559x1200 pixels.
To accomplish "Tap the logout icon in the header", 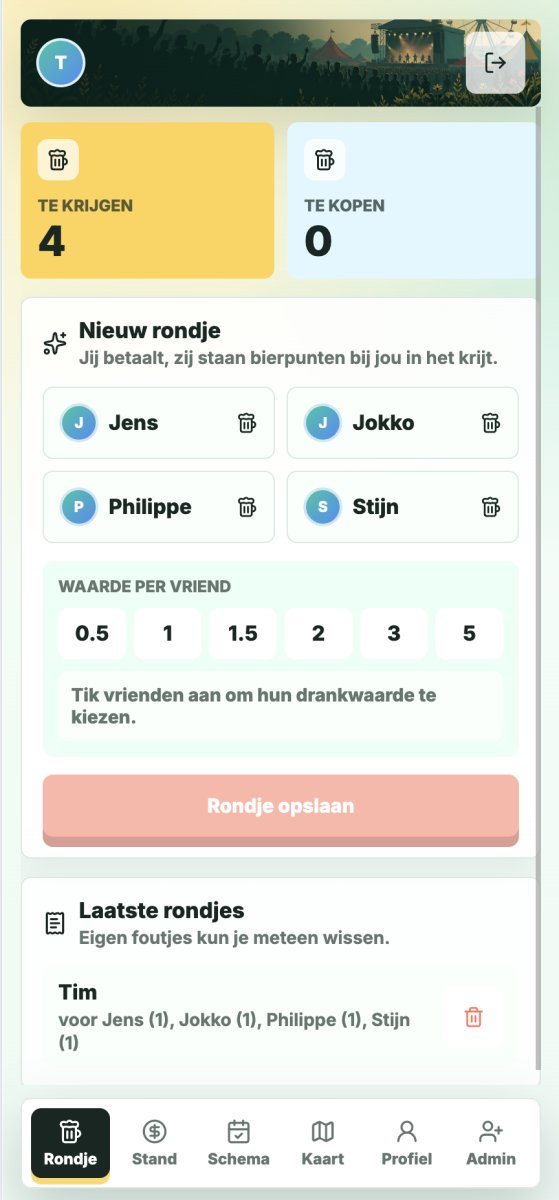I will click(x=495, y=63).
